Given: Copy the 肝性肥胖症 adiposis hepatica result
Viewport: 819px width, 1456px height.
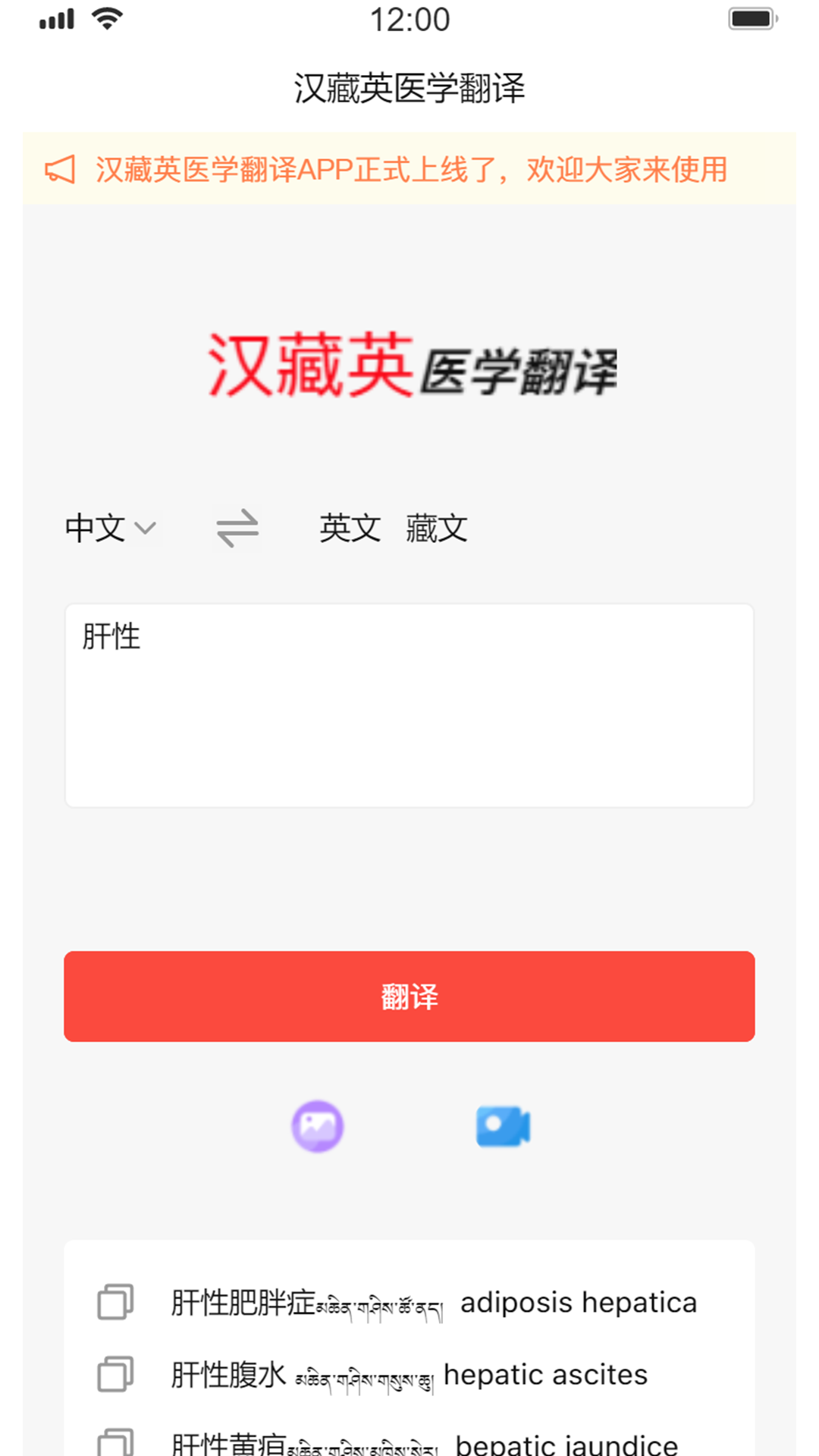Looking at the screenshot, I should click(x=116, y=1302).
